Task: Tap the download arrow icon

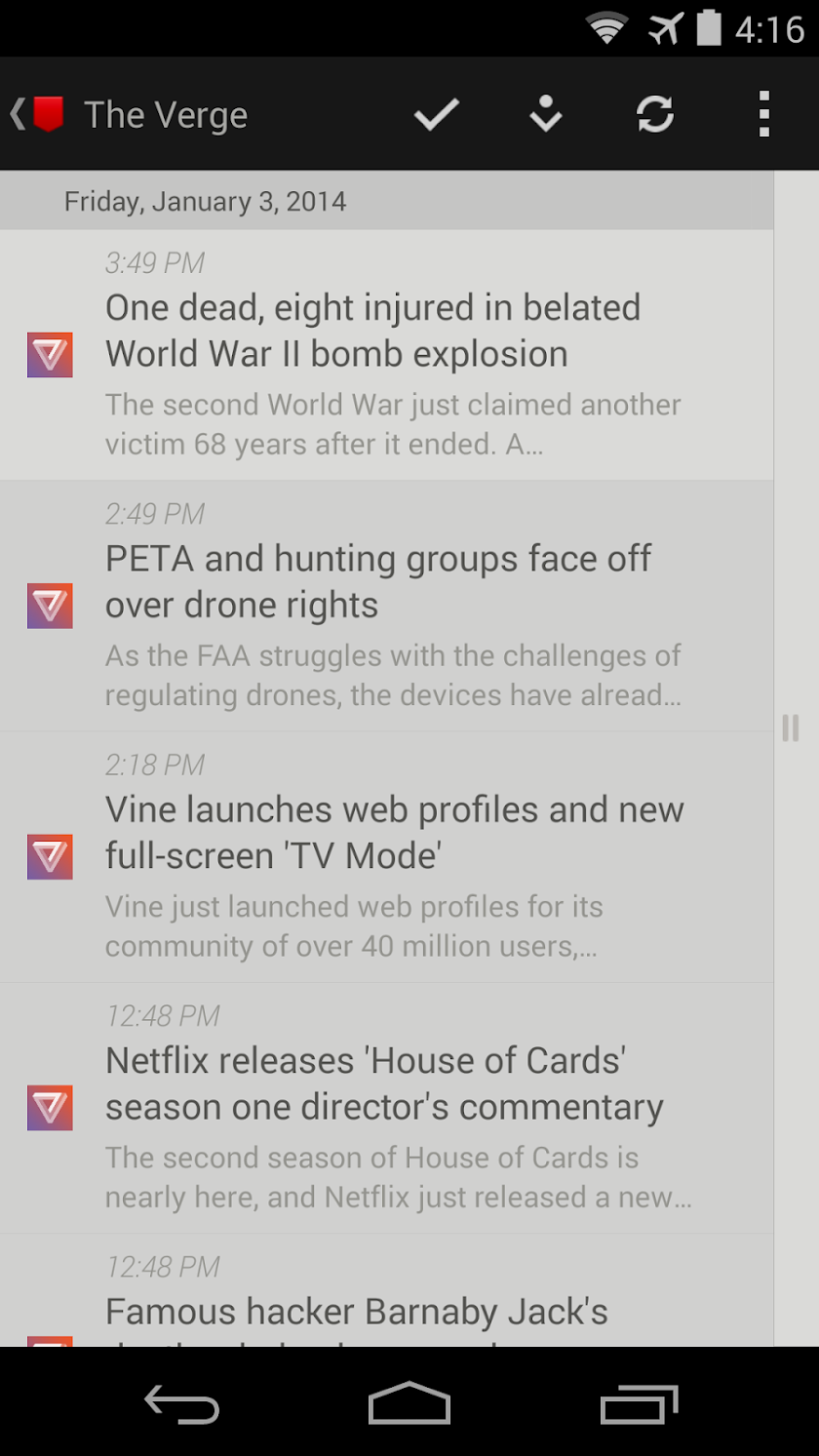Action: pyautogui.click(x=546, y=115)
